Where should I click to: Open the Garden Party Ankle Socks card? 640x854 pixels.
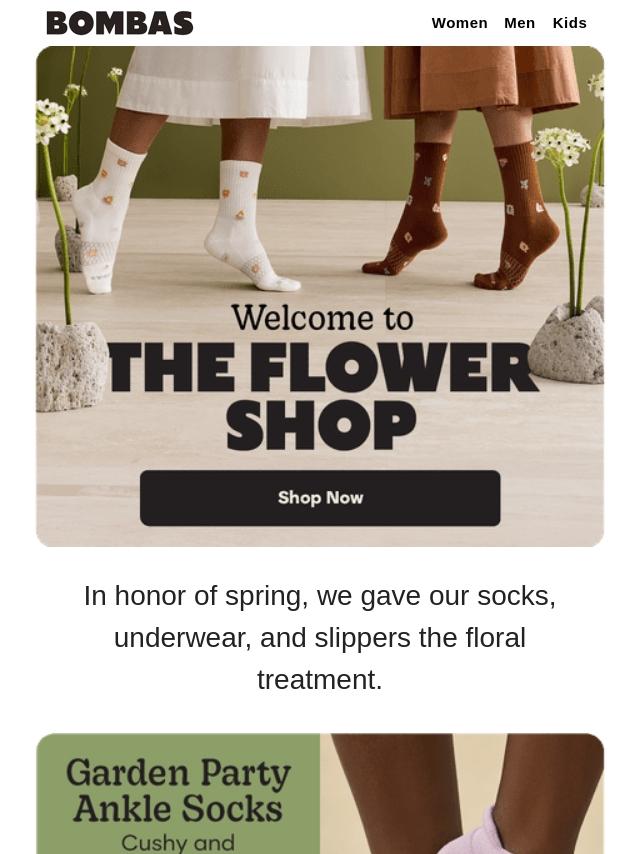tap(320, 793)
